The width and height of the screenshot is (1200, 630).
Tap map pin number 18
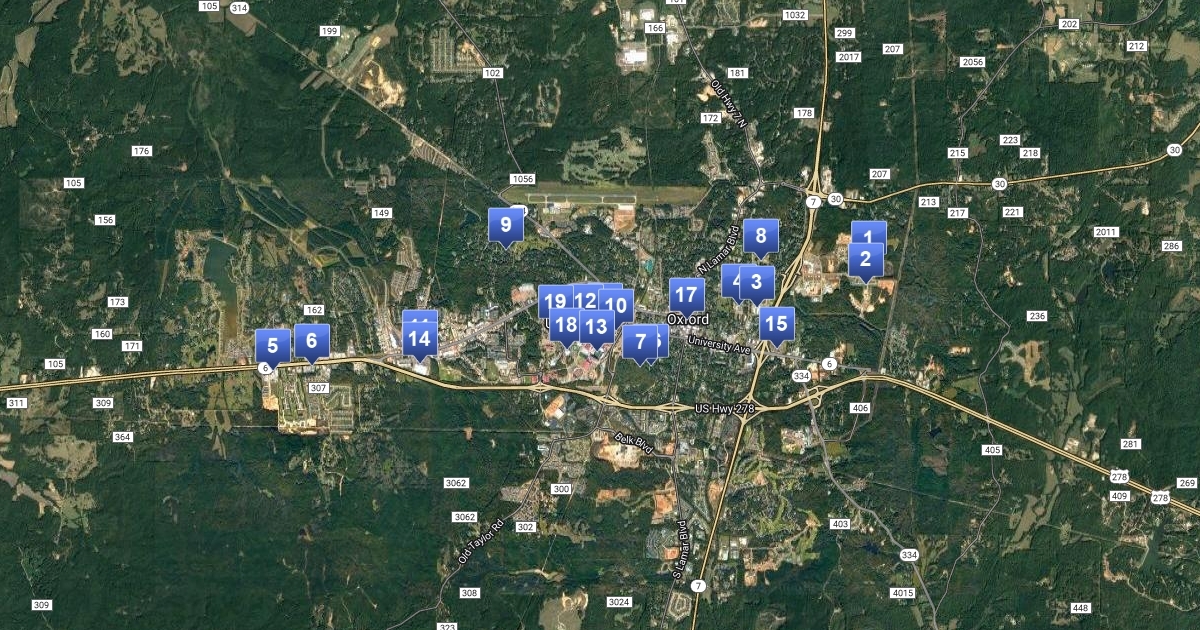(565, 324)
